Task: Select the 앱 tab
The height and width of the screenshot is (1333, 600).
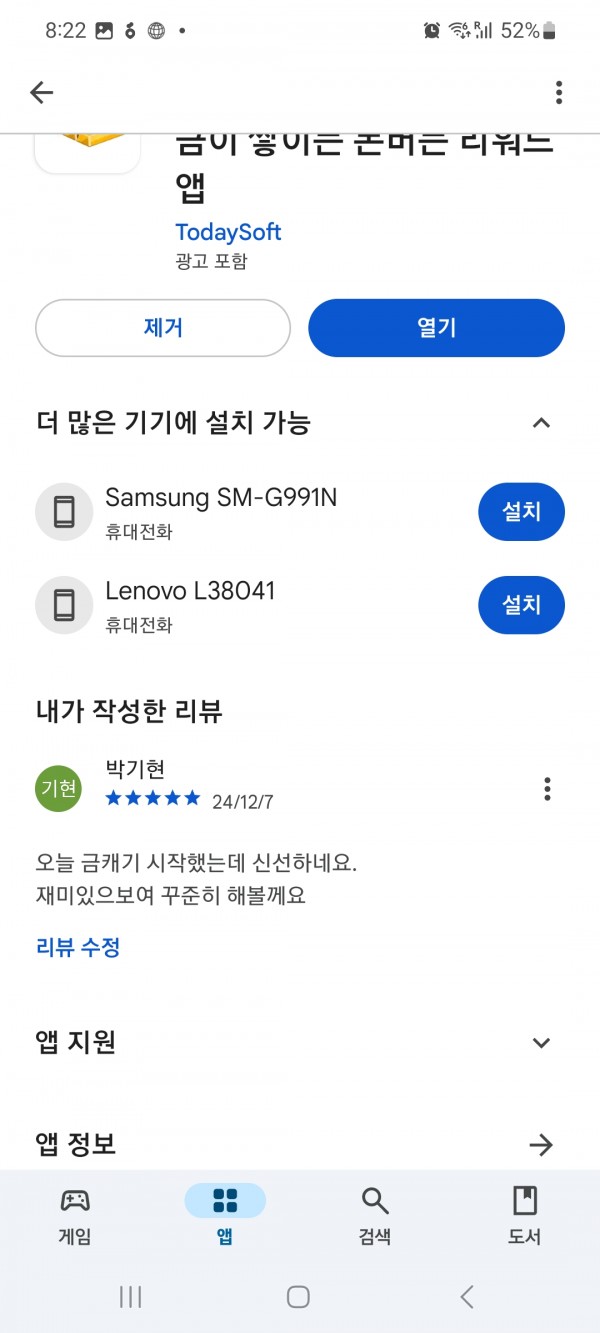Action: pyautogui.click(x=225, y=1215)
